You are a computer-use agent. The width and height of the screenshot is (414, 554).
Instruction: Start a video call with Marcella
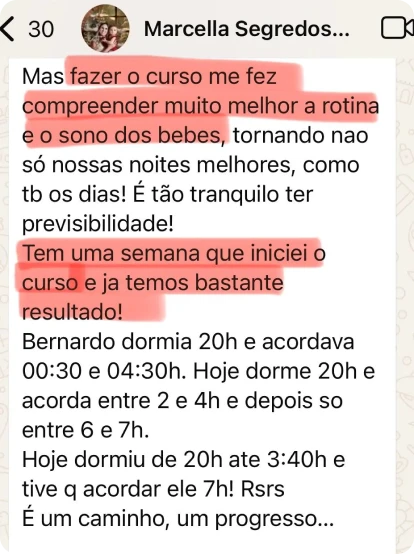[398, 29]
